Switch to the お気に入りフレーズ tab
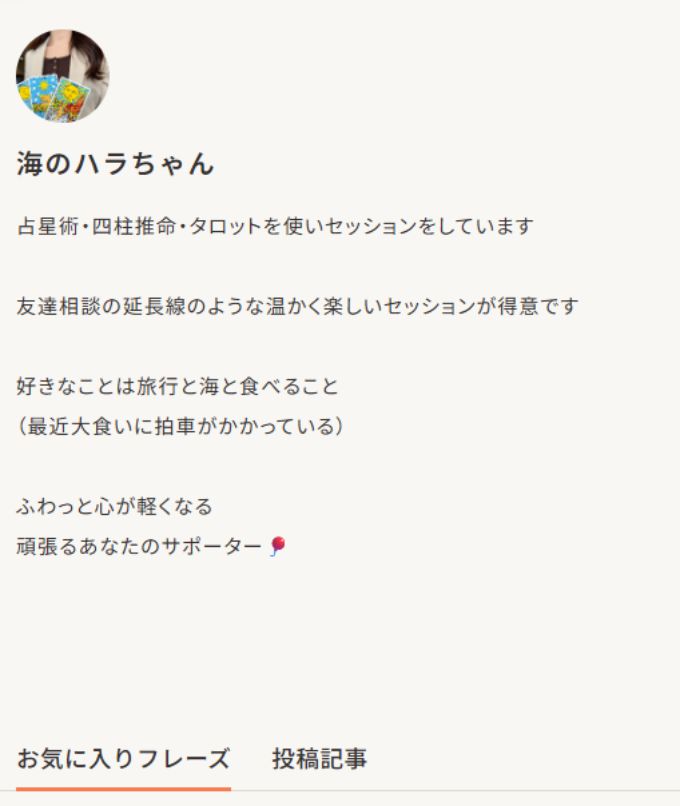 tap(123, 759)
